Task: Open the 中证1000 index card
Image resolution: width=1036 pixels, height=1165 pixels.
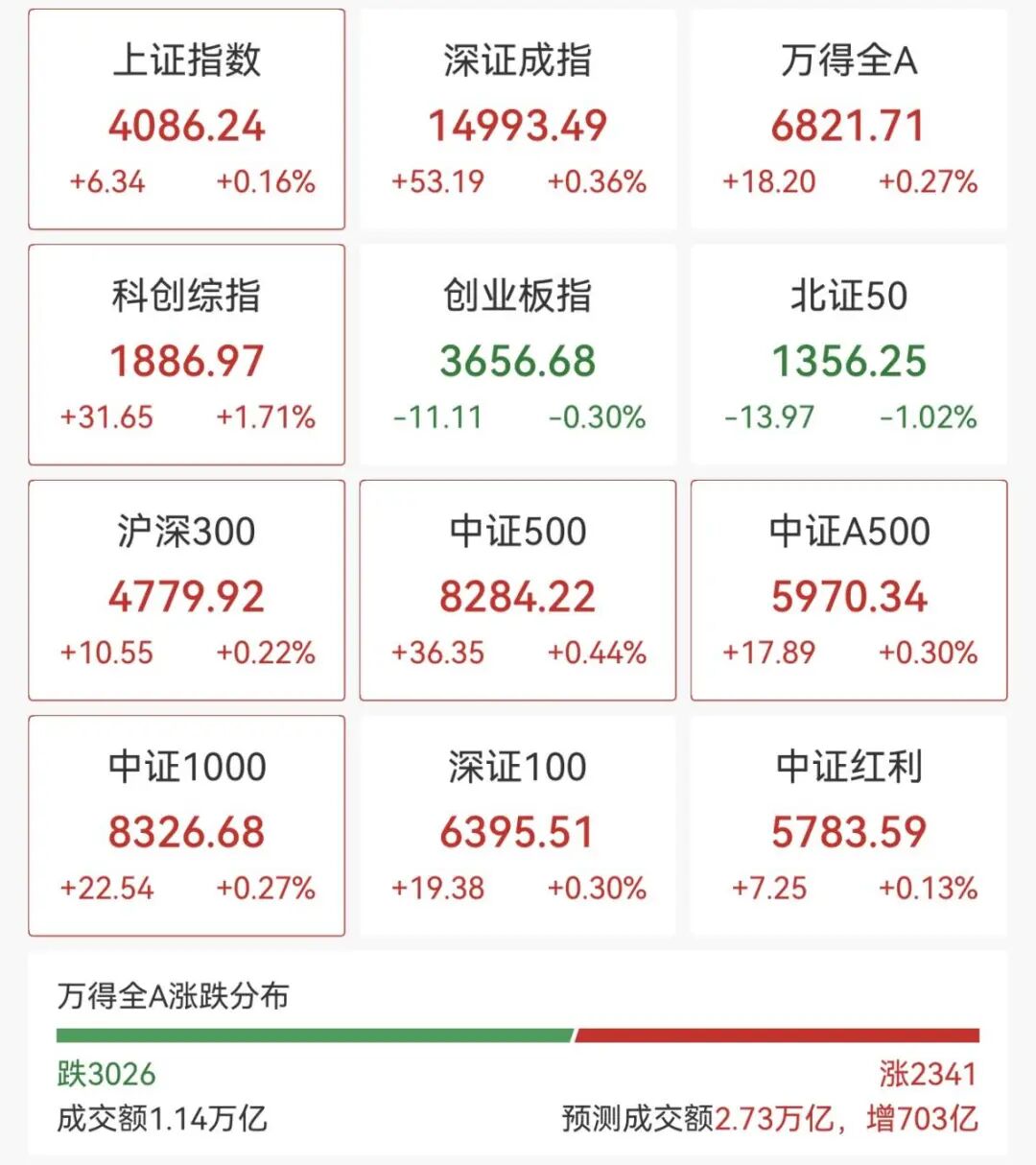Action: coord(187,825)
